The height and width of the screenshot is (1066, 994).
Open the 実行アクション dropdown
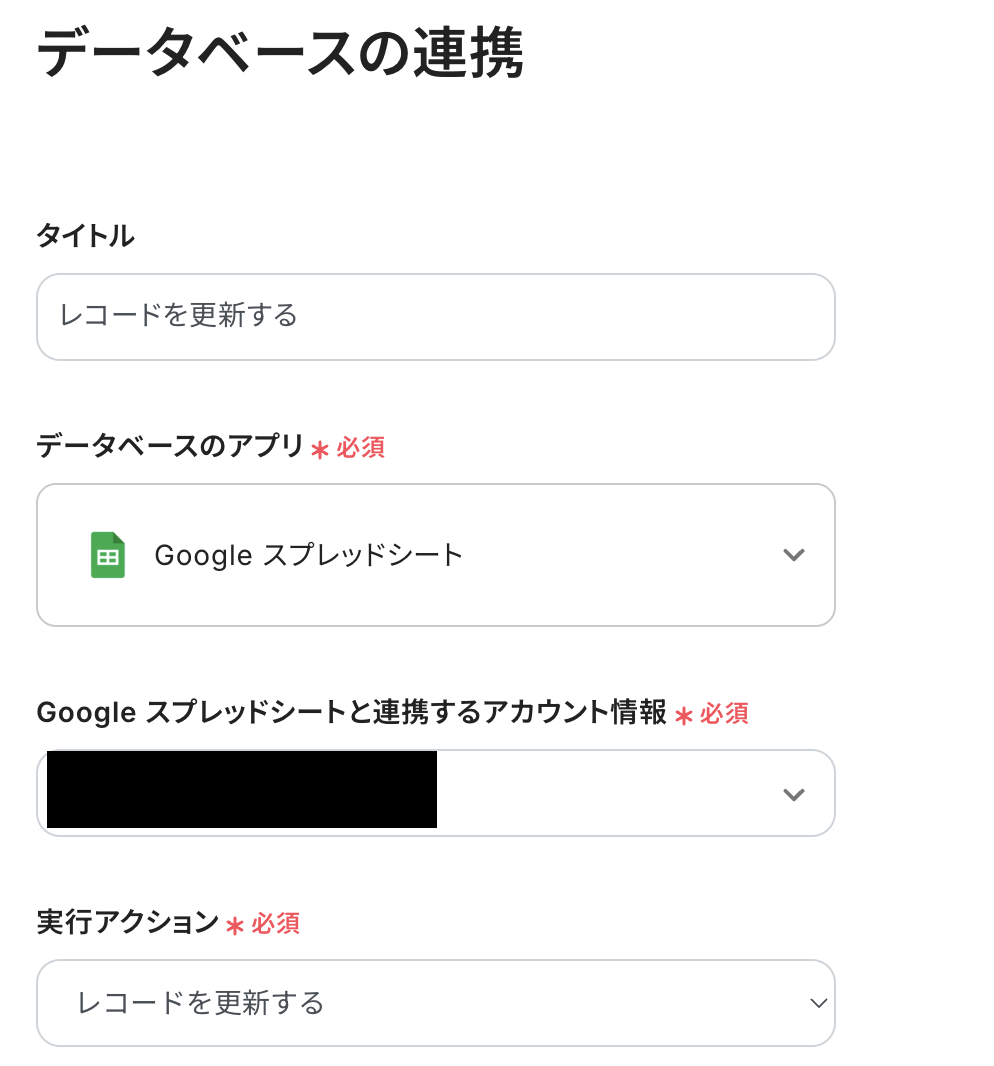click(435, 1003)
